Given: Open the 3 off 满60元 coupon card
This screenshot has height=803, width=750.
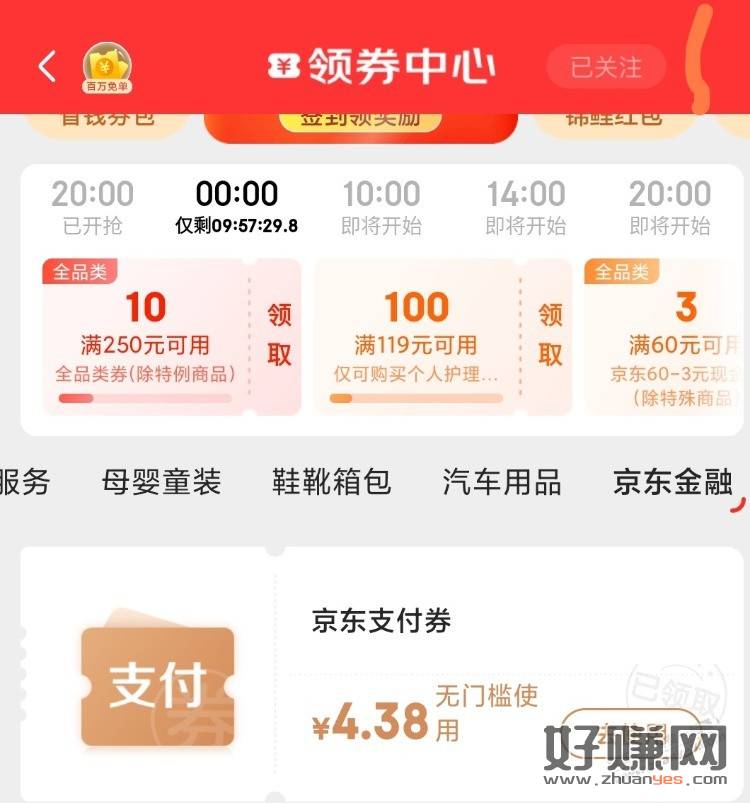Looking at the screenshot, I should tap(665, 336).
